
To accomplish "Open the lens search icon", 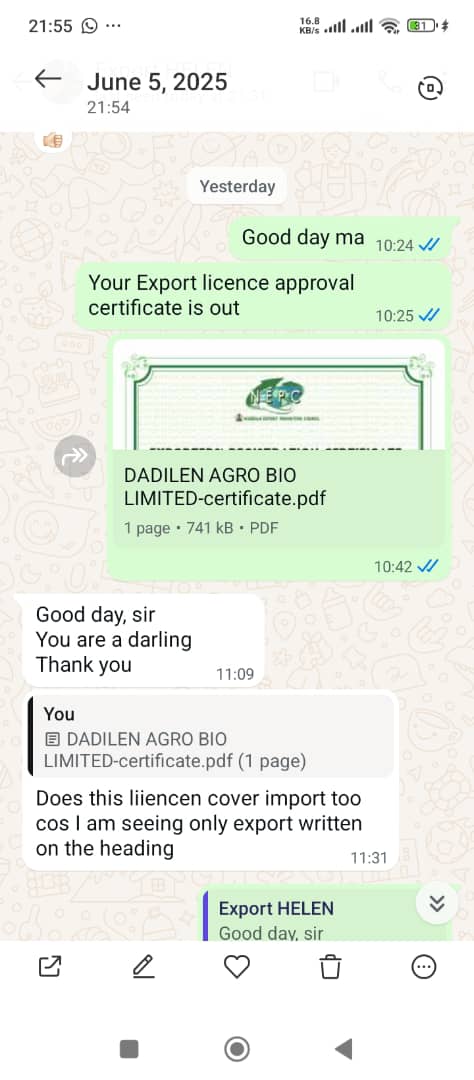I will coord(430,87).
